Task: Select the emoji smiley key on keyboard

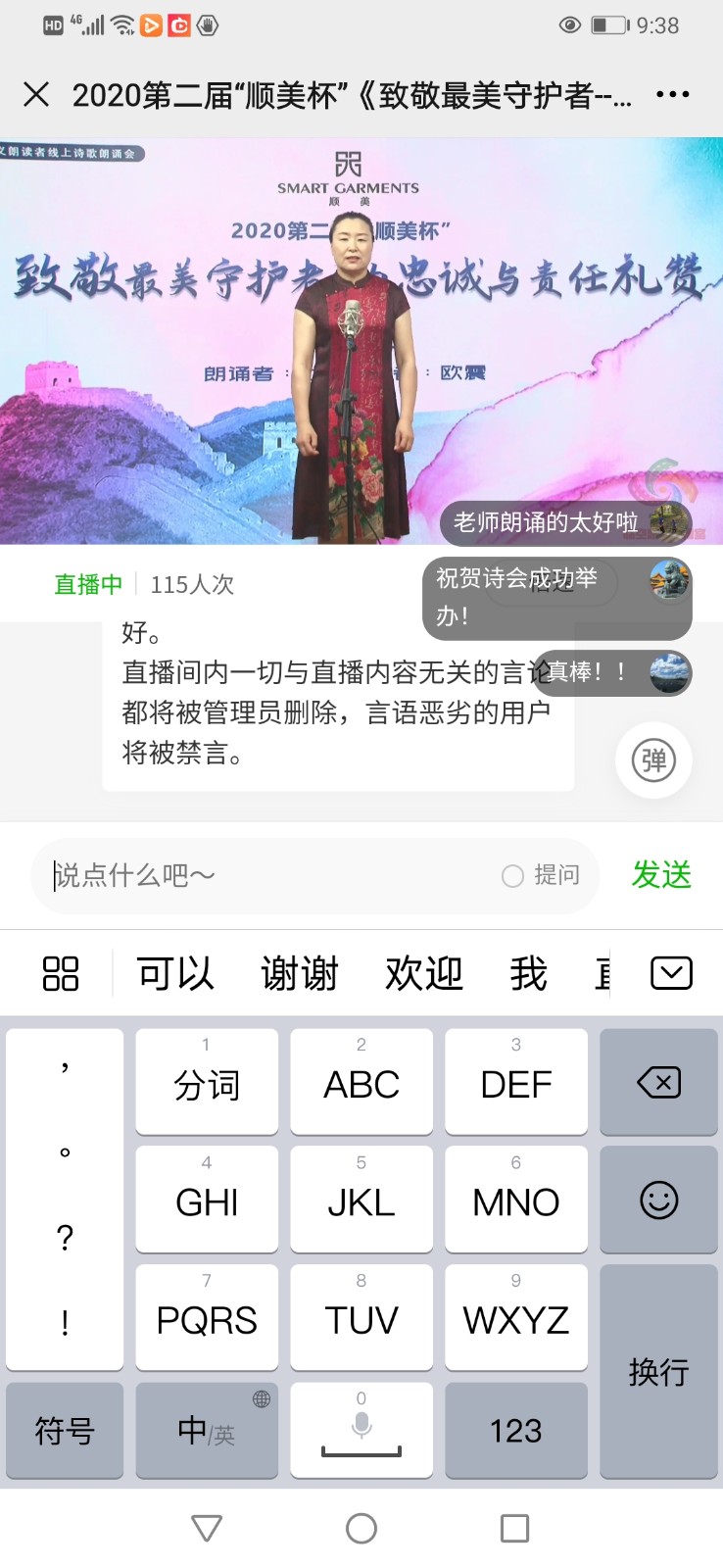Action: click(x=658, y=1200)
